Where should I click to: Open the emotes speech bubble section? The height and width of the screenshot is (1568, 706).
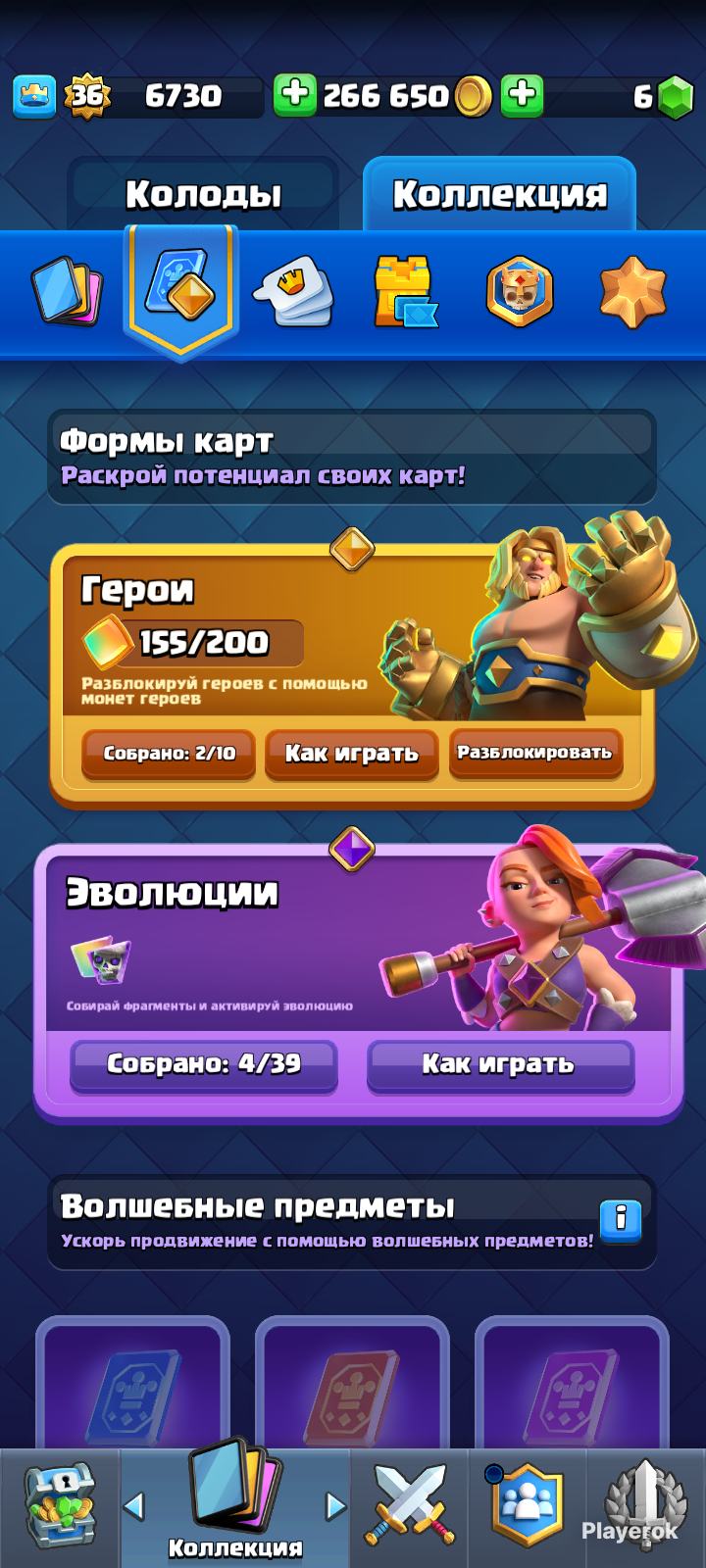point(294,291)
